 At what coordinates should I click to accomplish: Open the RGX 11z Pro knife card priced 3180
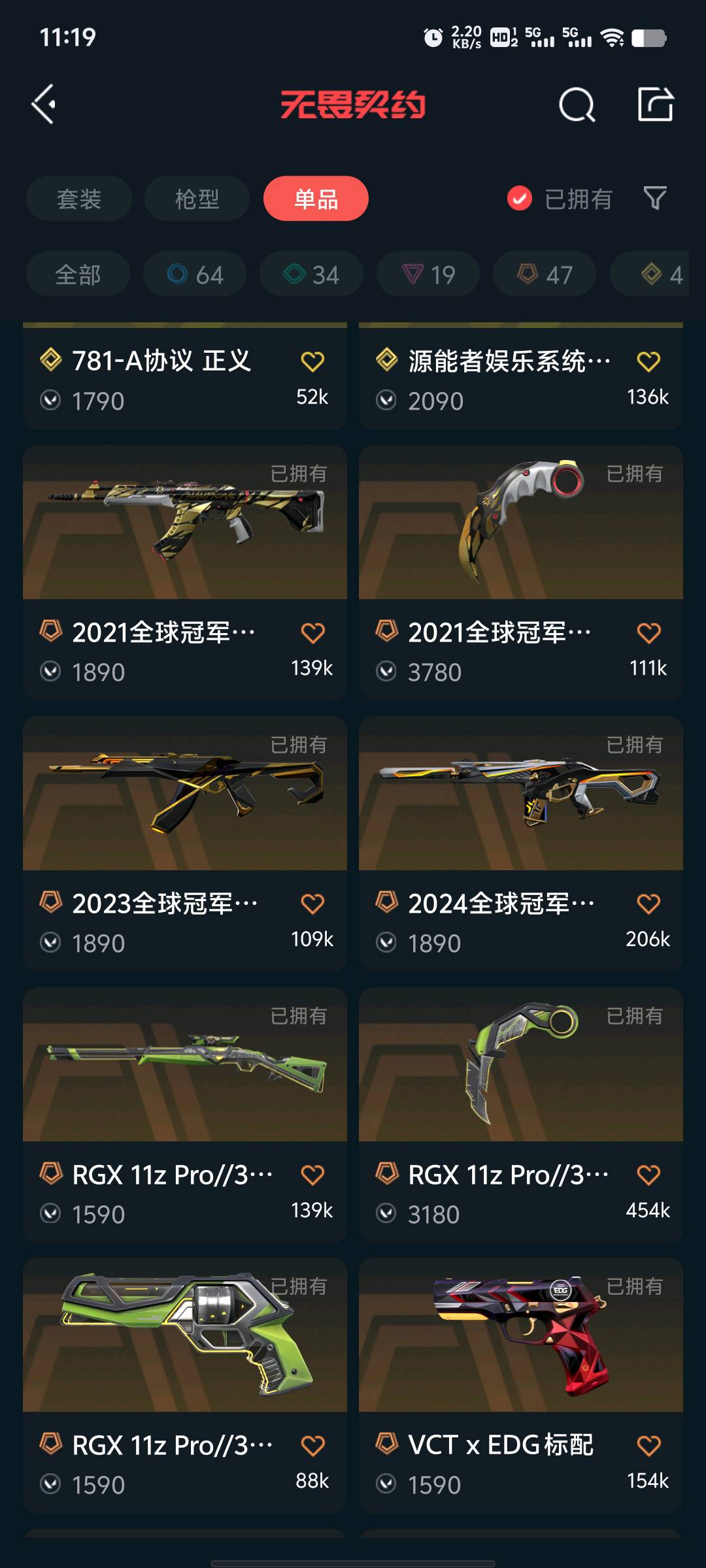pos(521,1115)
